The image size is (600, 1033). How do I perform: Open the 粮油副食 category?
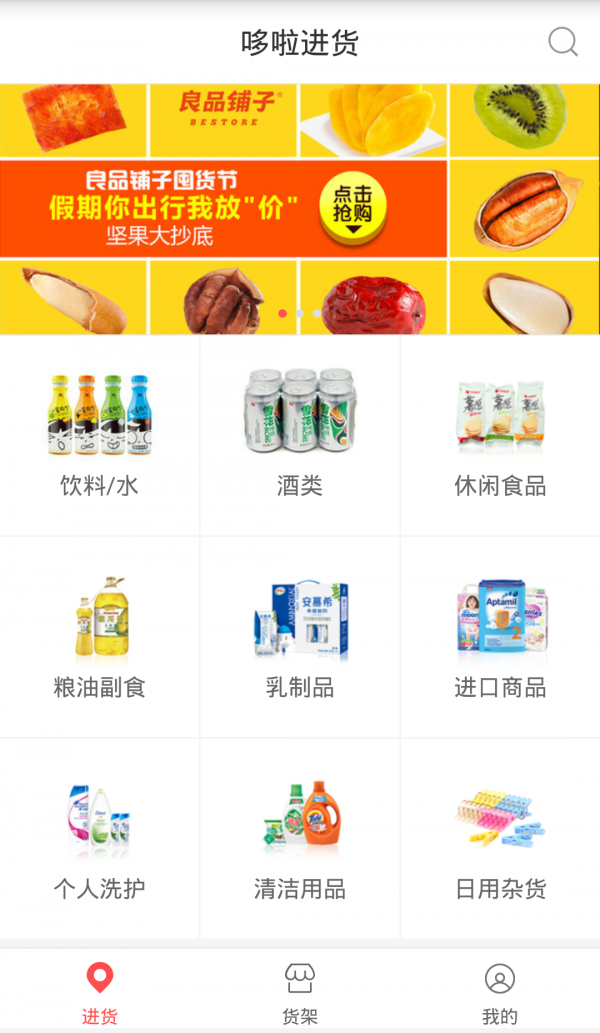tap(99, 637)
